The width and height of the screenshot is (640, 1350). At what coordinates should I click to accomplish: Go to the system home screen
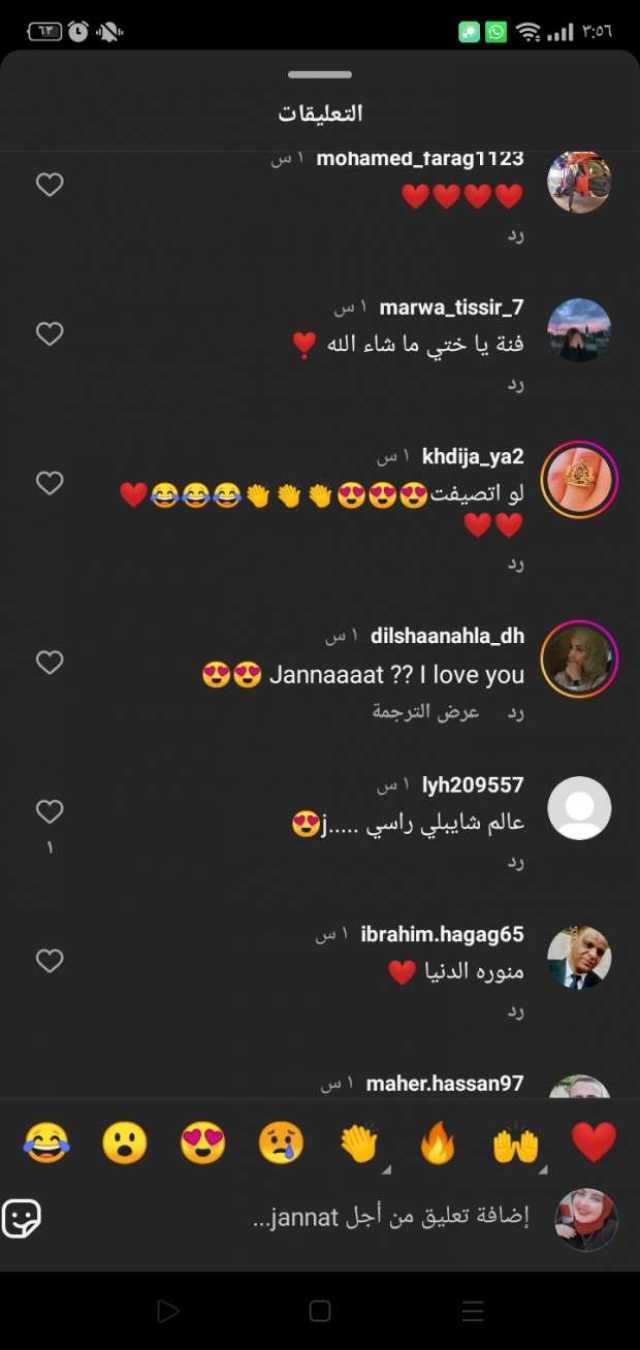click(x=320, y=1311)
